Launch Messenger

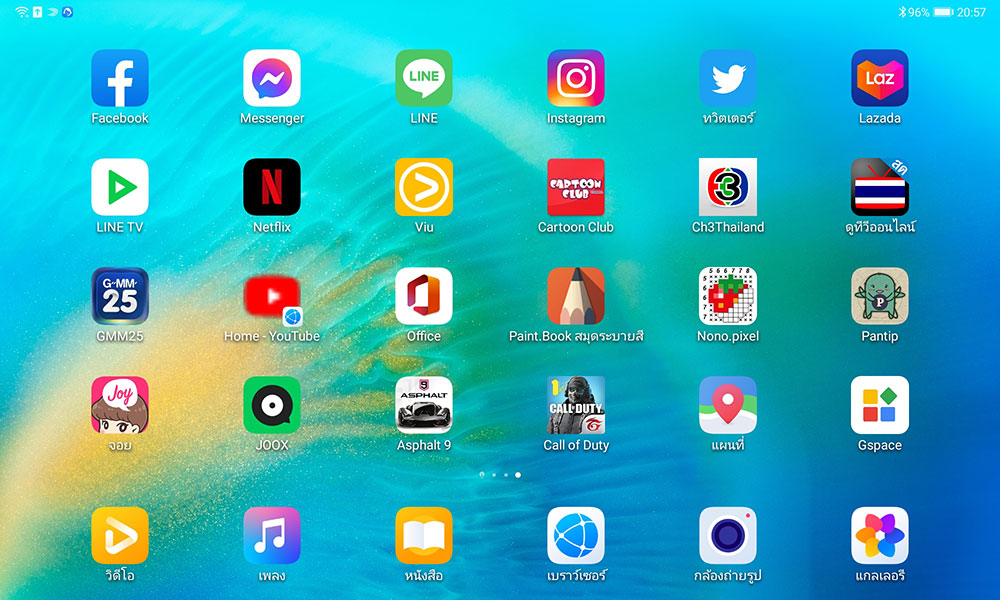(272, 78)
